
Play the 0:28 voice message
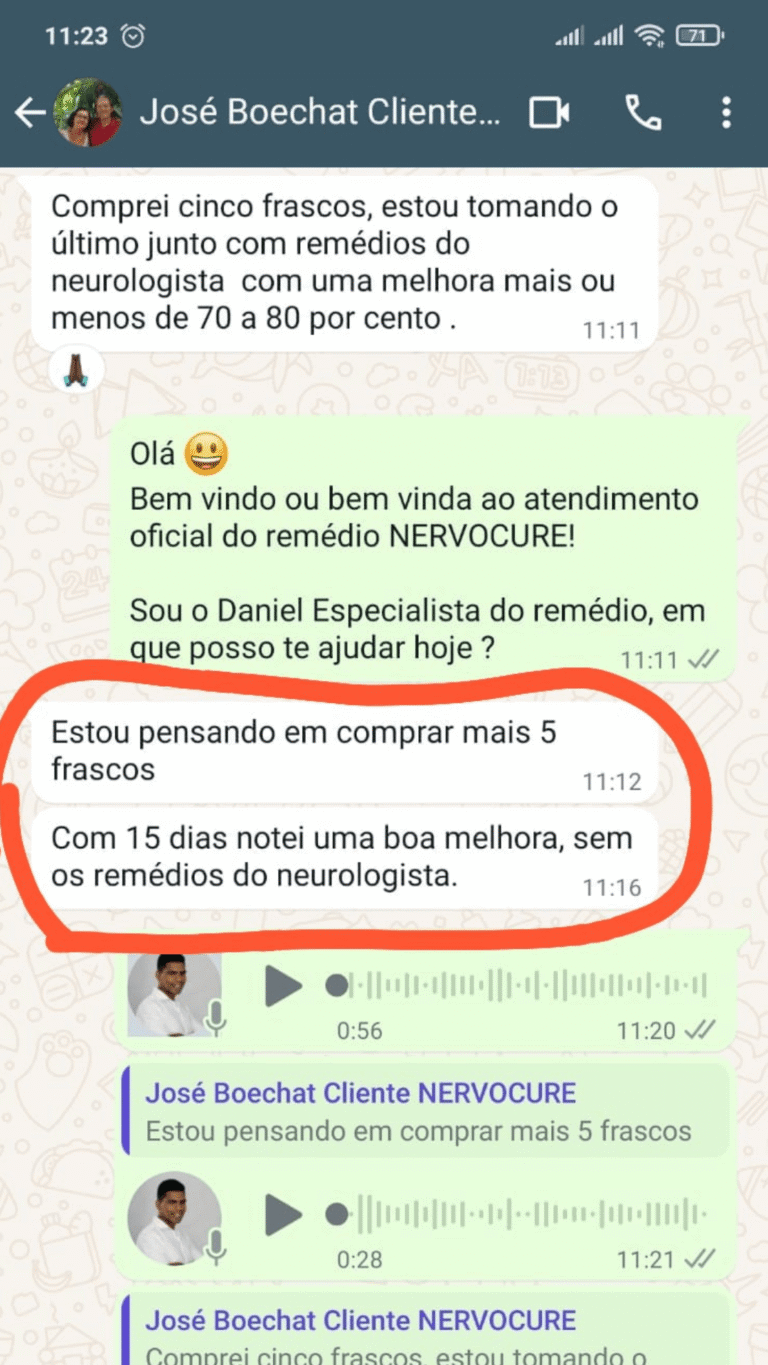[284, 1217]
